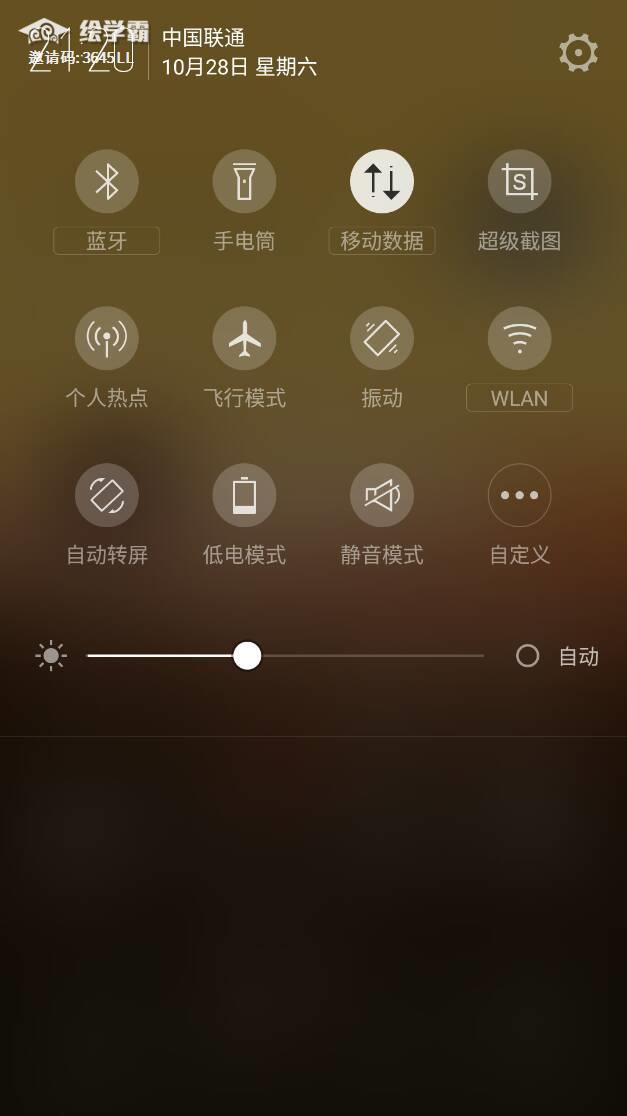Toggle vibration mode (振动)
The width and height of the screenshot is (627, 1116).
[382, 338]
